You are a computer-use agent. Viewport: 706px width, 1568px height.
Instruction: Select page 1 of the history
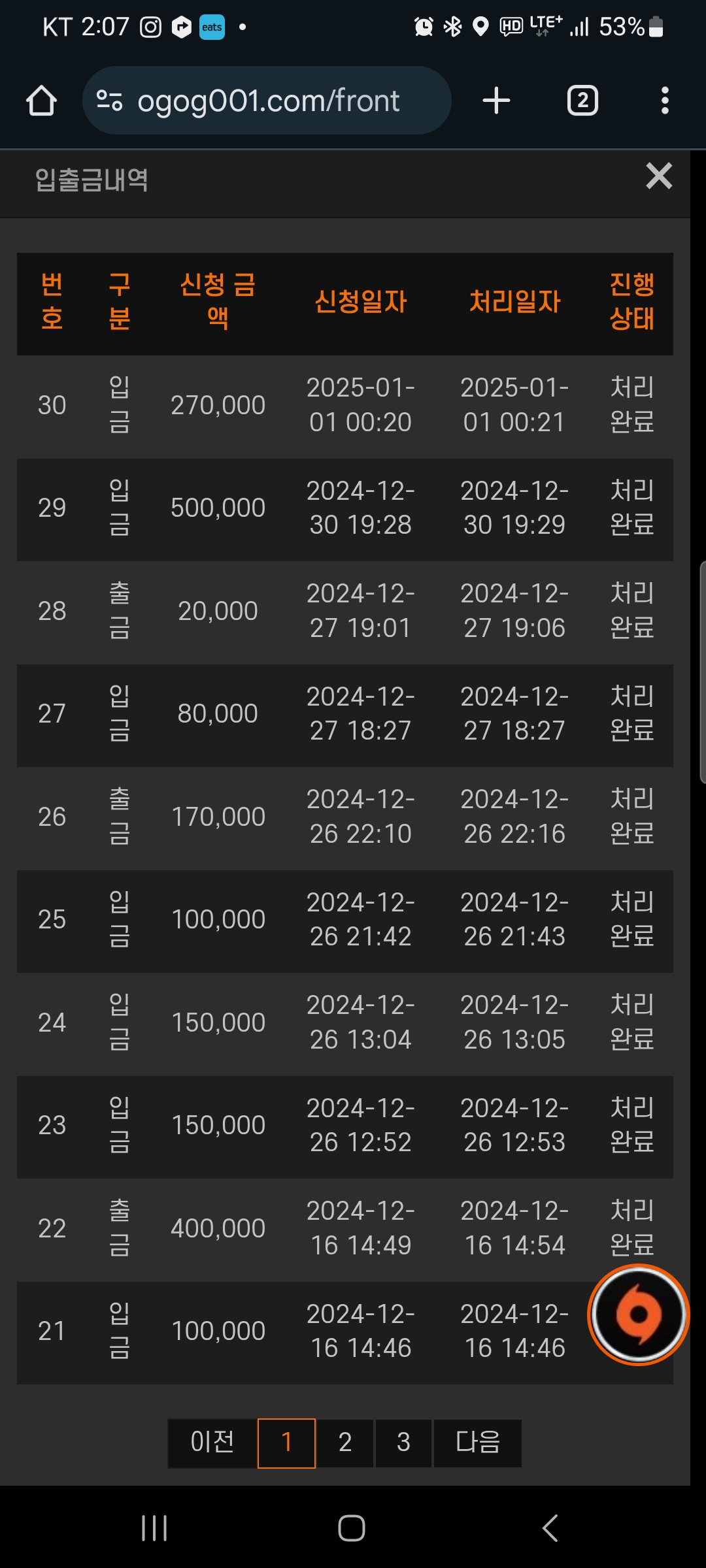click(x=286, y=1443)
